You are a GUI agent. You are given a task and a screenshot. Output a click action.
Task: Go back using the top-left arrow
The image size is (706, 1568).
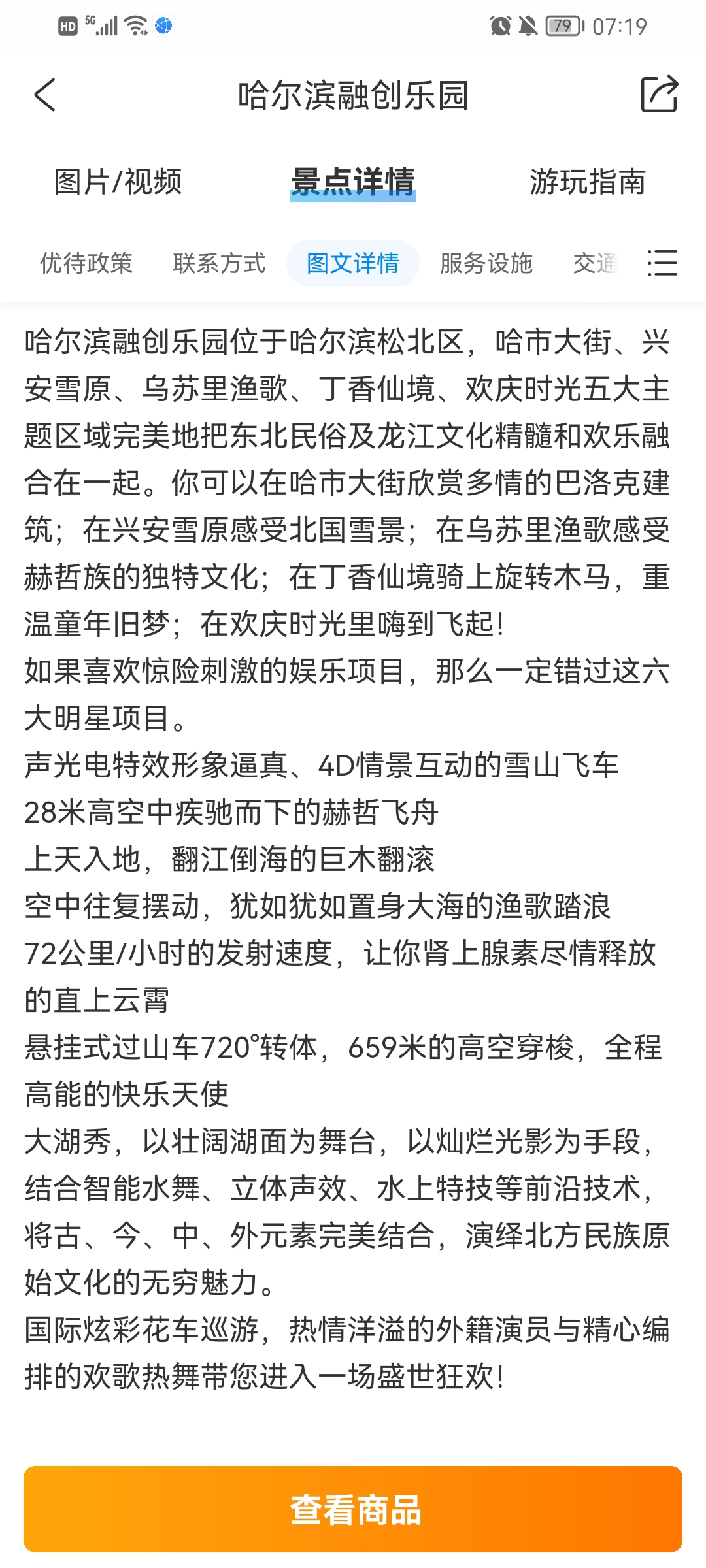coord(44,95)
